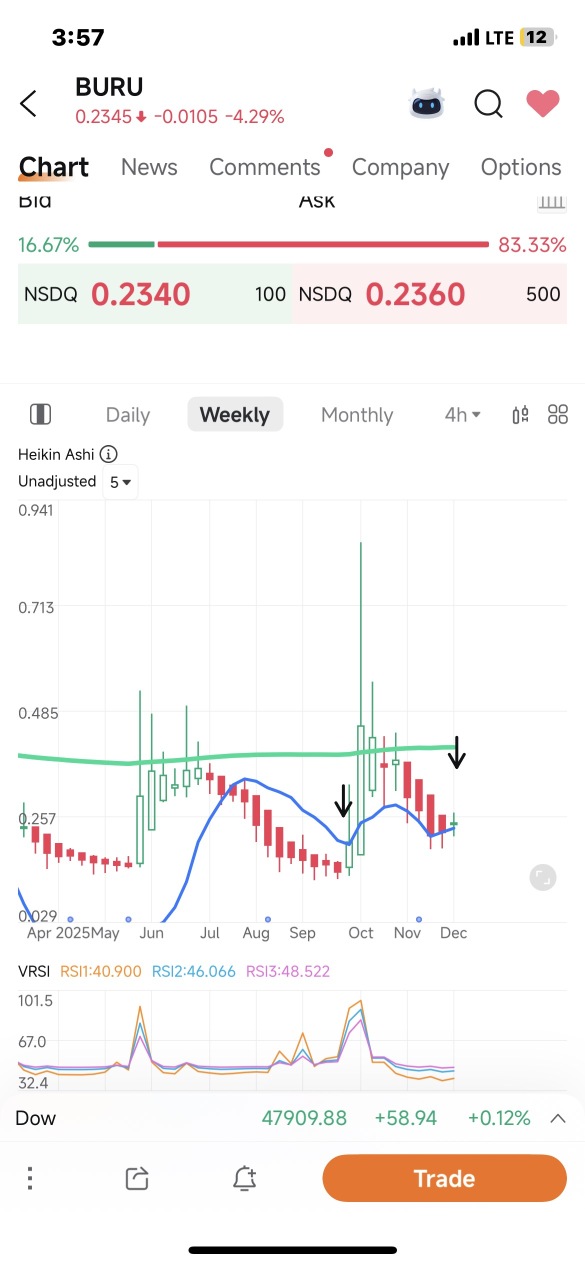Image resolution: width=585 pixels, height=1266 pixels.
Task: Open the Comments tab
Action: (x=265, y=167)
